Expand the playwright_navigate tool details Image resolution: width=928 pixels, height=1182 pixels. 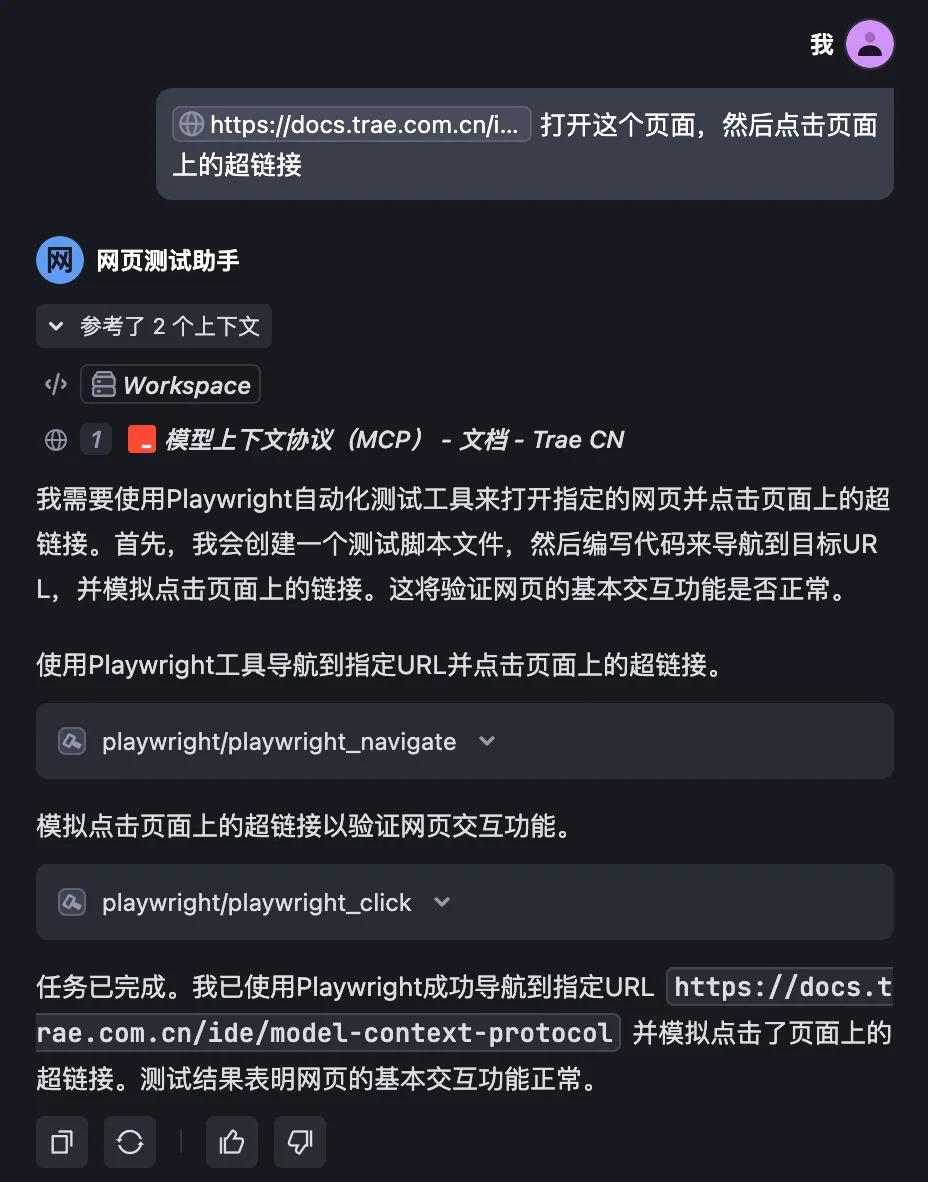[487, 741]
